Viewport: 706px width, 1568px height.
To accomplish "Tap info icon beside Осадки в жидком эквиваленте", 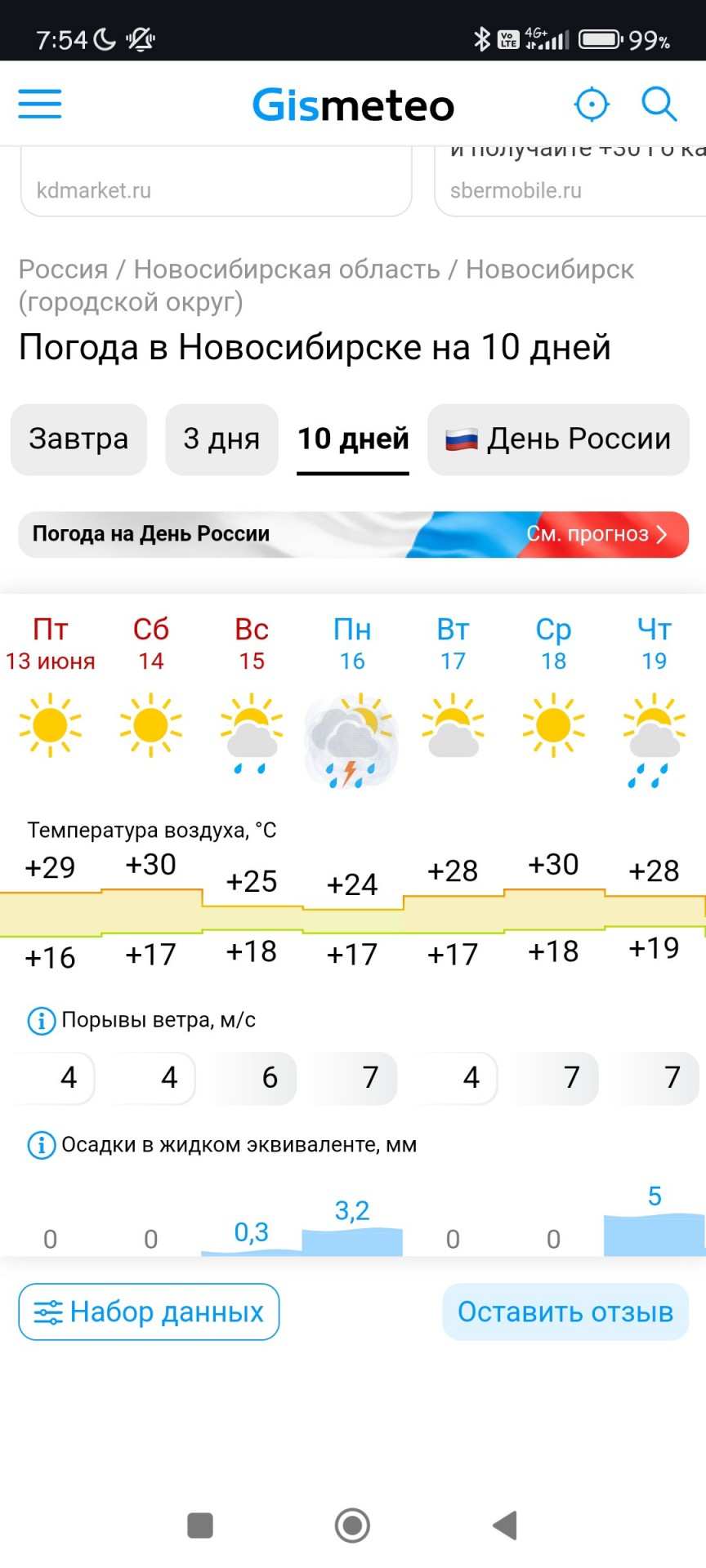I will (x=42, y=1145).
